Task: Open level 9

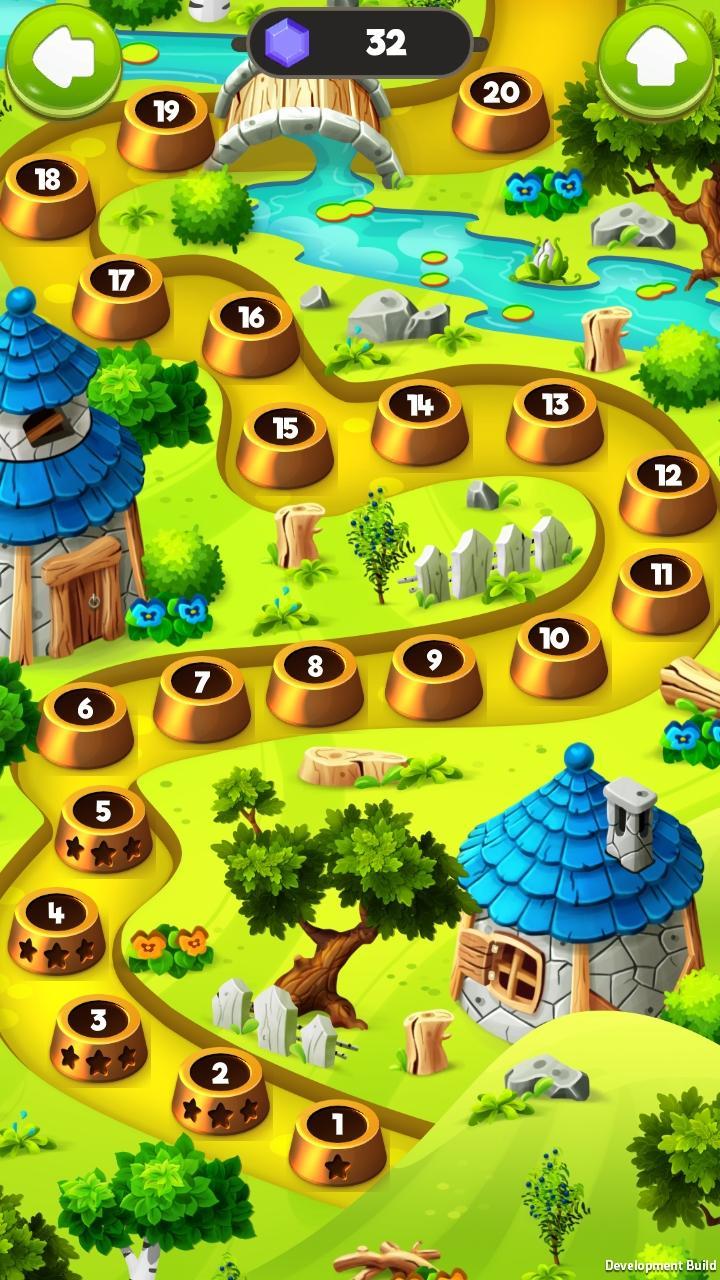Action: pyautogui.click(x=434, y=674)
